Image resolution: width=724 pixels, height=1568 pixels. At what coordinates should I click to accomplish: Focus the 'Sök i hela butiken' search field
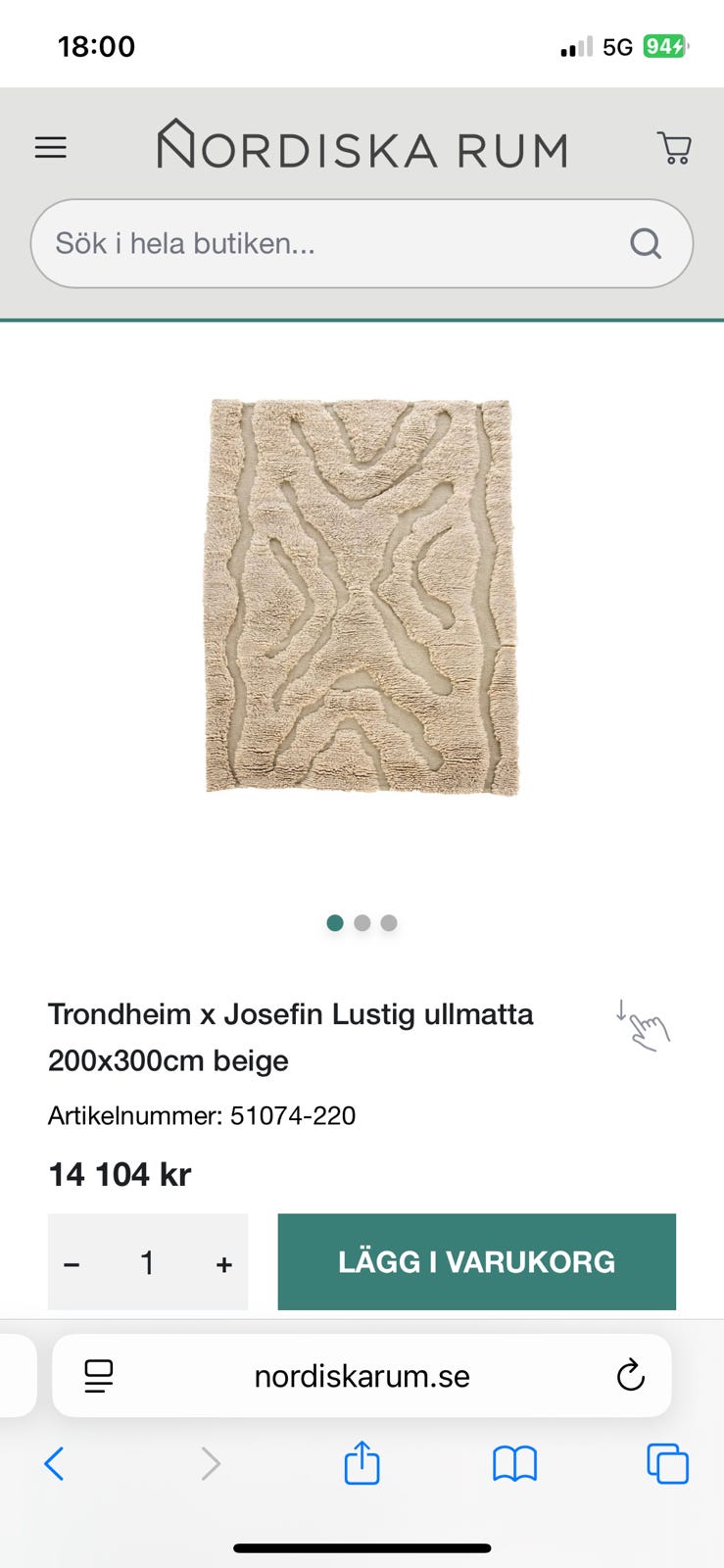pos(323,243)
